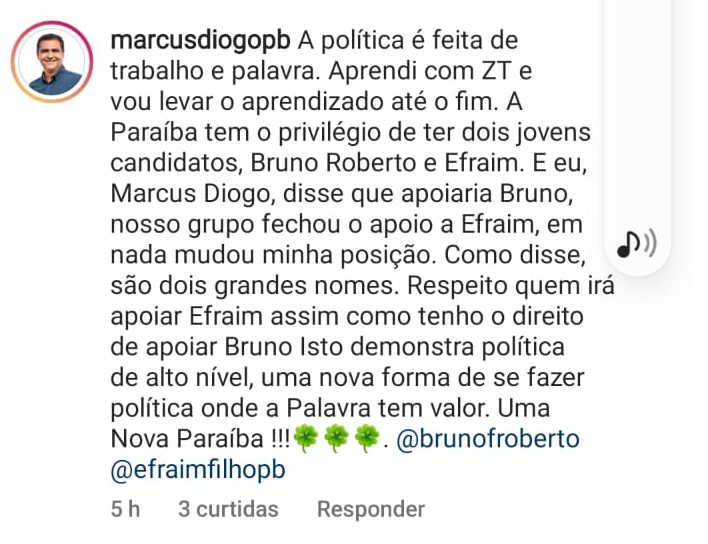This screenshot has width=708, height=544.
Task: View the 3 curtidas likes list
Action: coord(228,510)
